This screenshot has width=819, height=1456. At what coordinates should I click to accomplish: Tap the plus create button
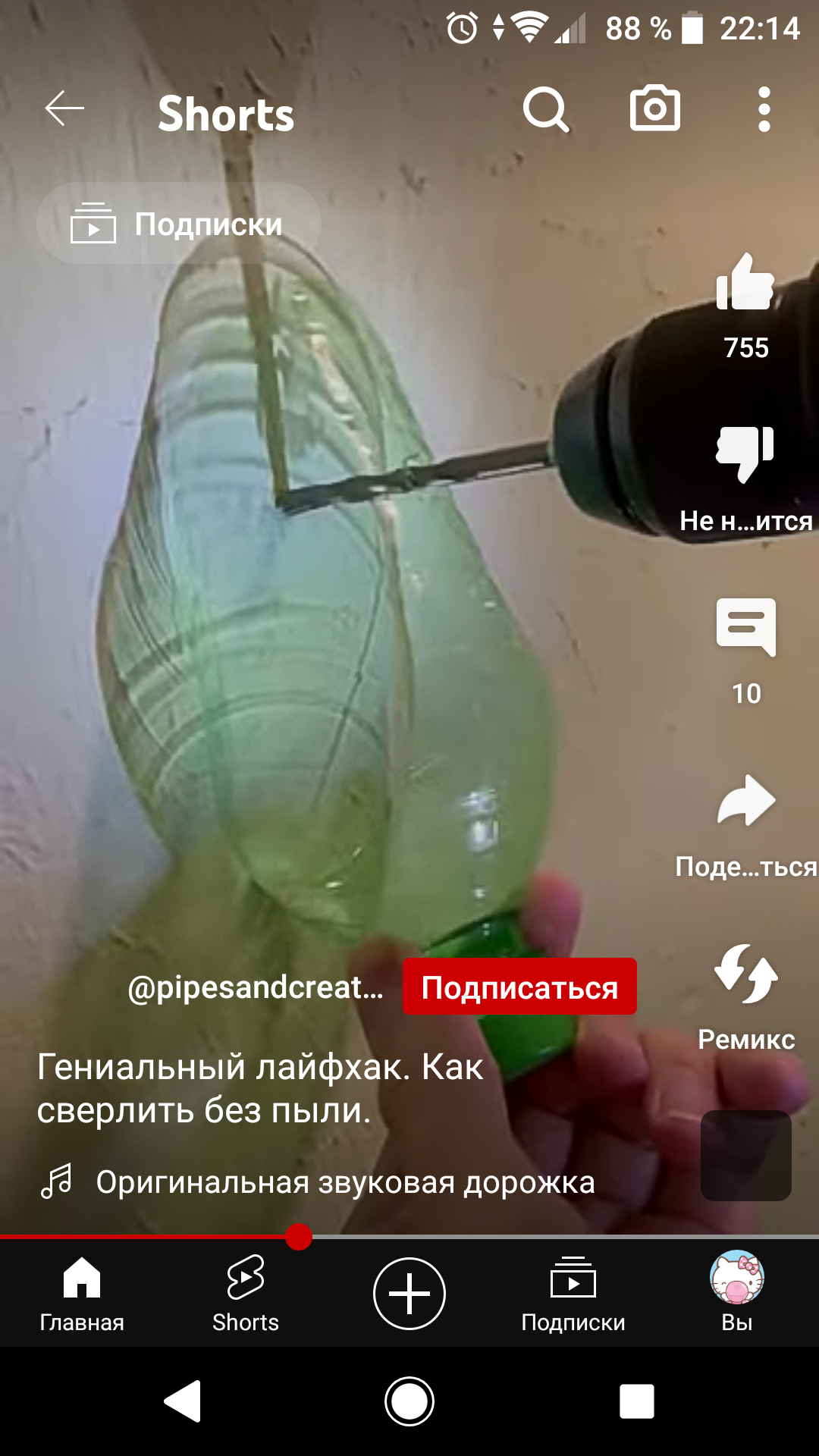tap(409, 1294)
